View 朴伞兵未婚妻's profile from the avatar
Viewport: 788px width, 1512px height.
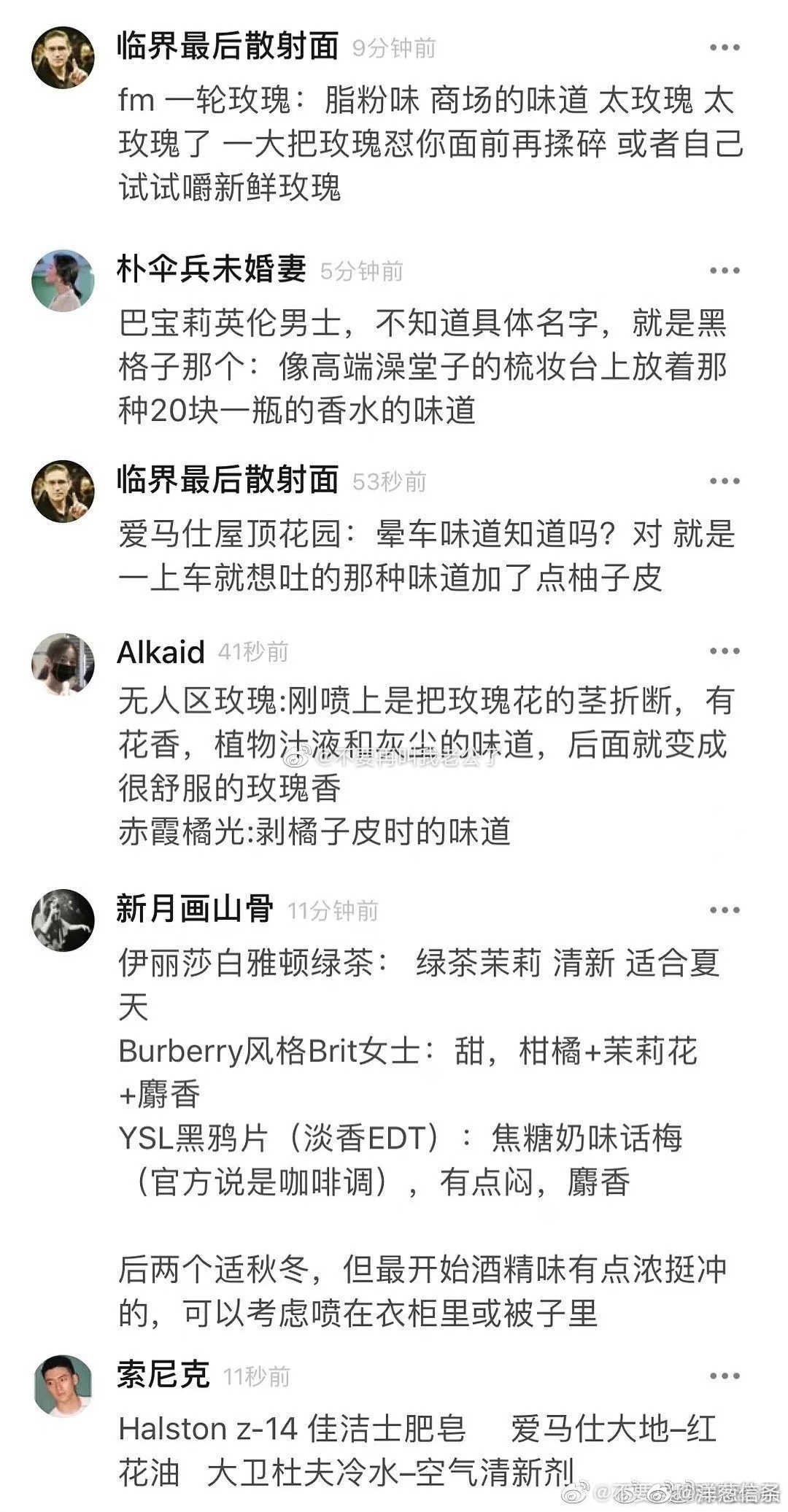point(63,281)
